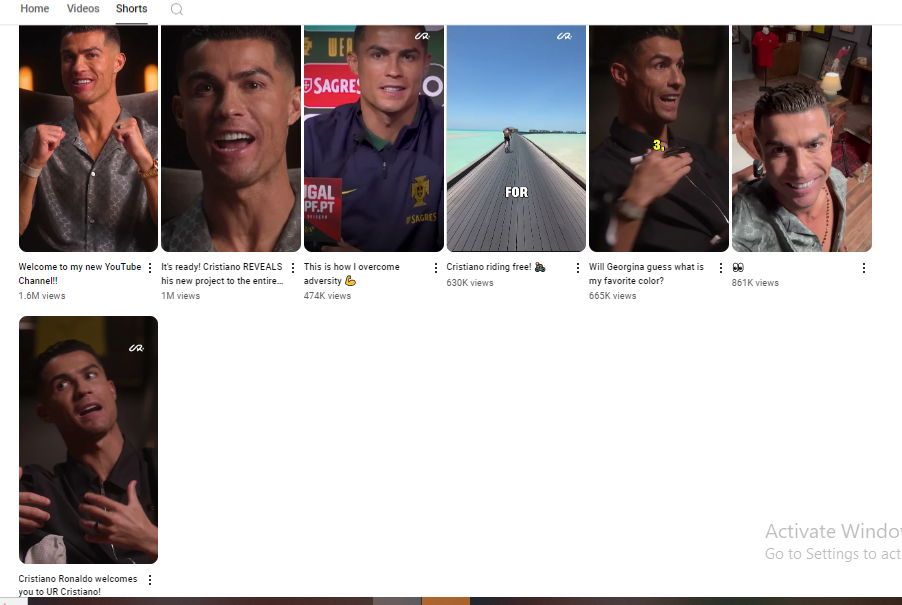Play 'Cristiano Ronaldo welcomes you to UR Cristiano!' short
This screenshot has width=902, height=605.
(88, 440)
